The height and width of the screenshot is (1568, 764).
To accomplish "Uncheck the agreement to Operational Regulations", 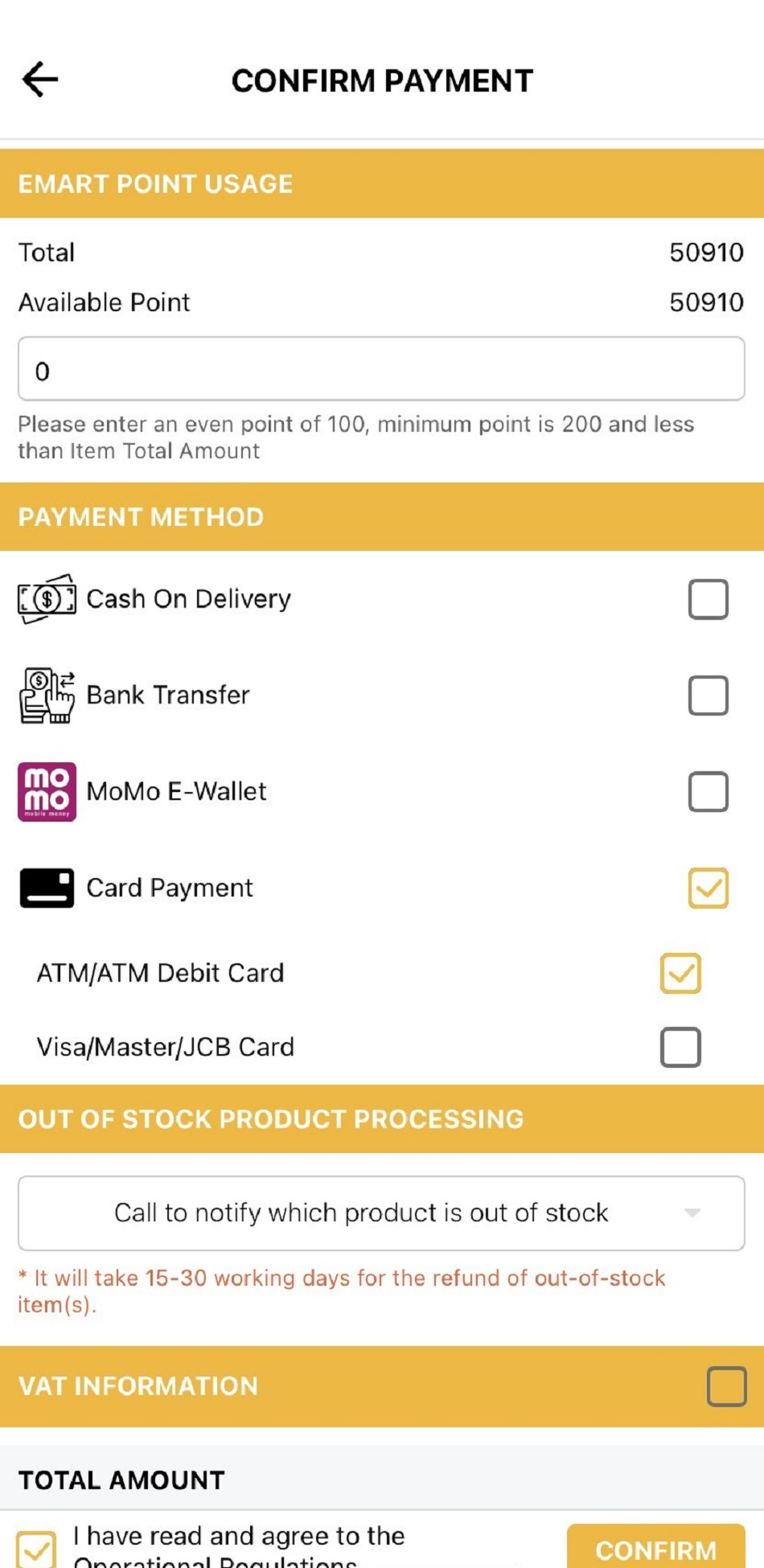I will [37, 1548].
